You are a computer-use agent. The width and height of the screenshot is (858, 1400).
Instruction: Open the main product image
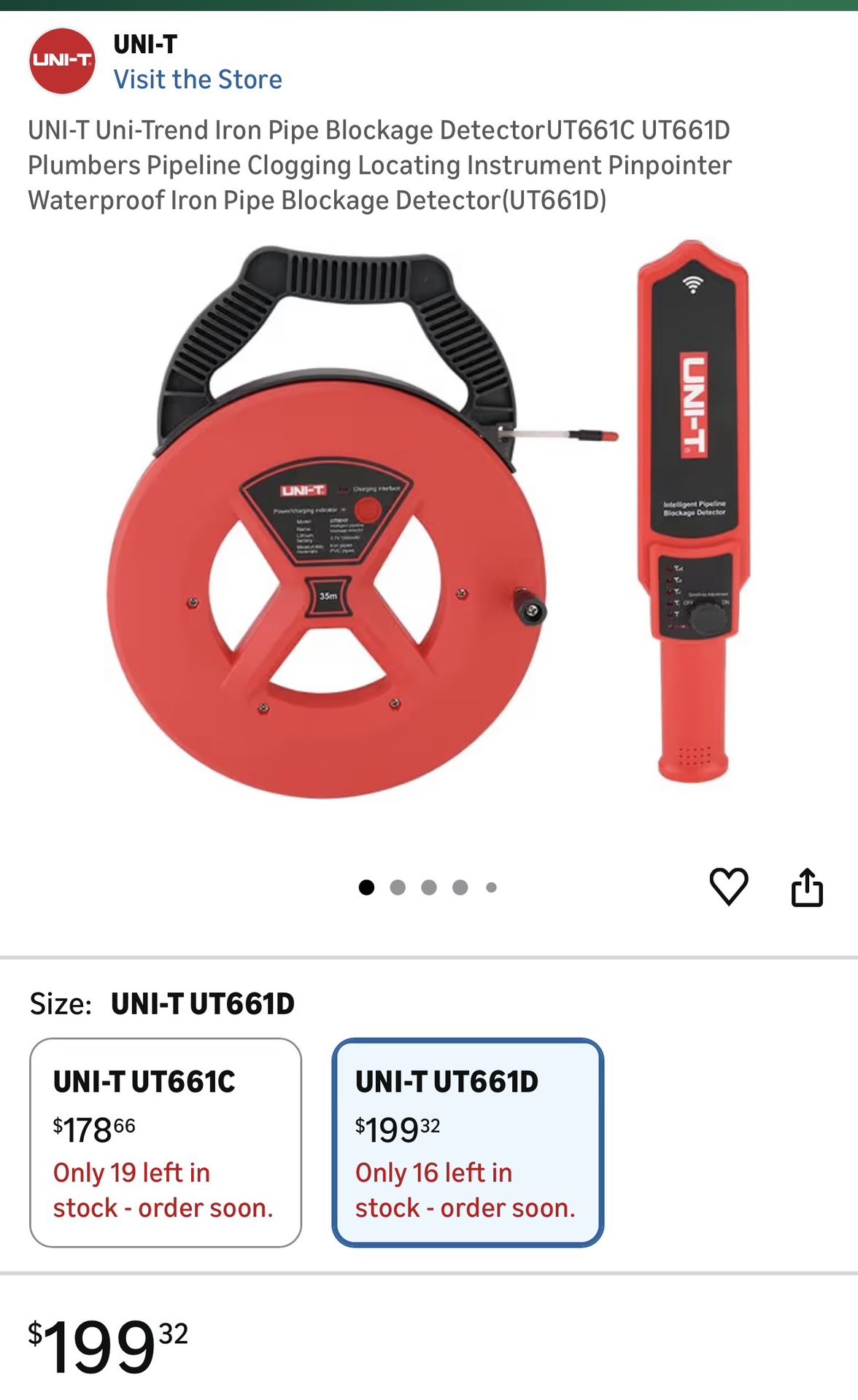[x=429, y=518]
